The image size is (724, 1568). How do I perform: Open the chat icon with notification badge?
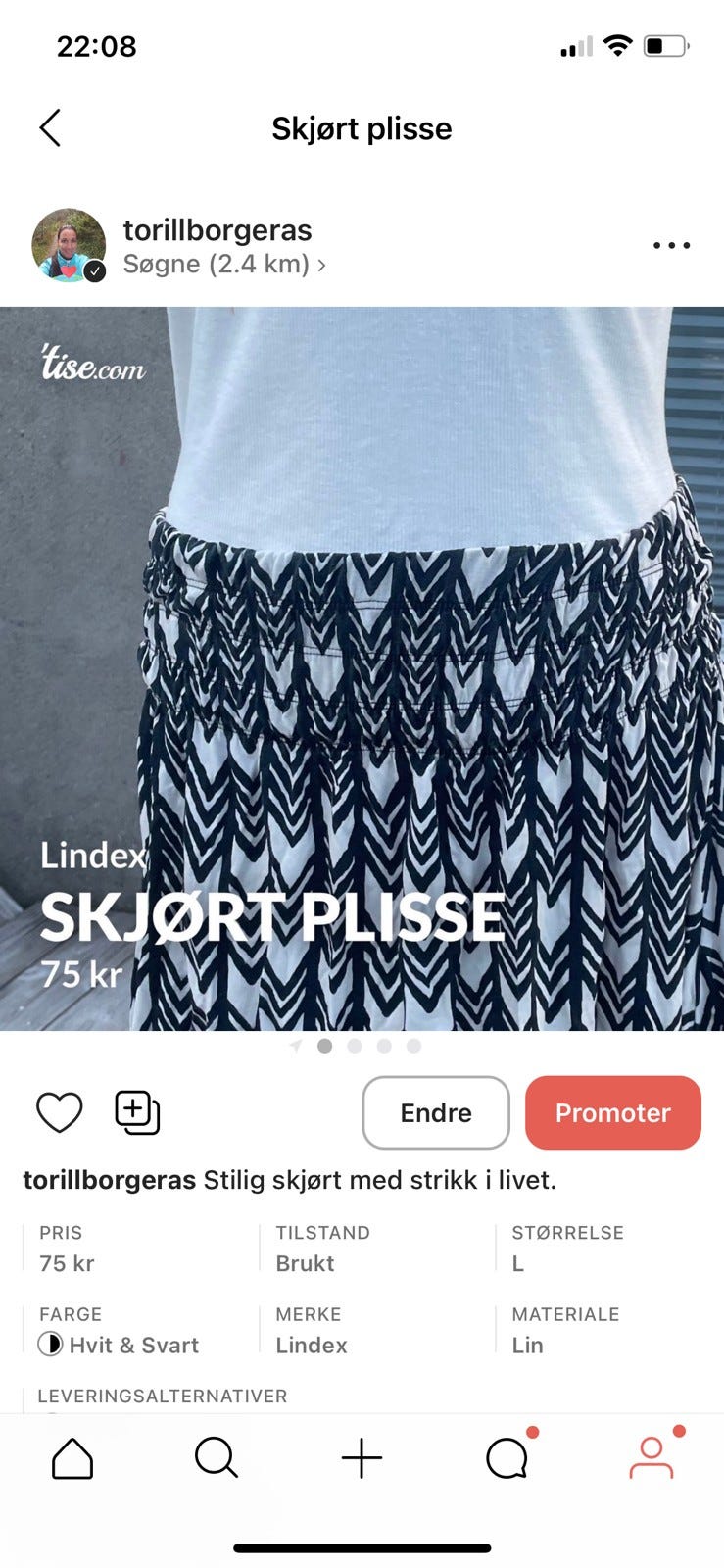[506, 1458]
